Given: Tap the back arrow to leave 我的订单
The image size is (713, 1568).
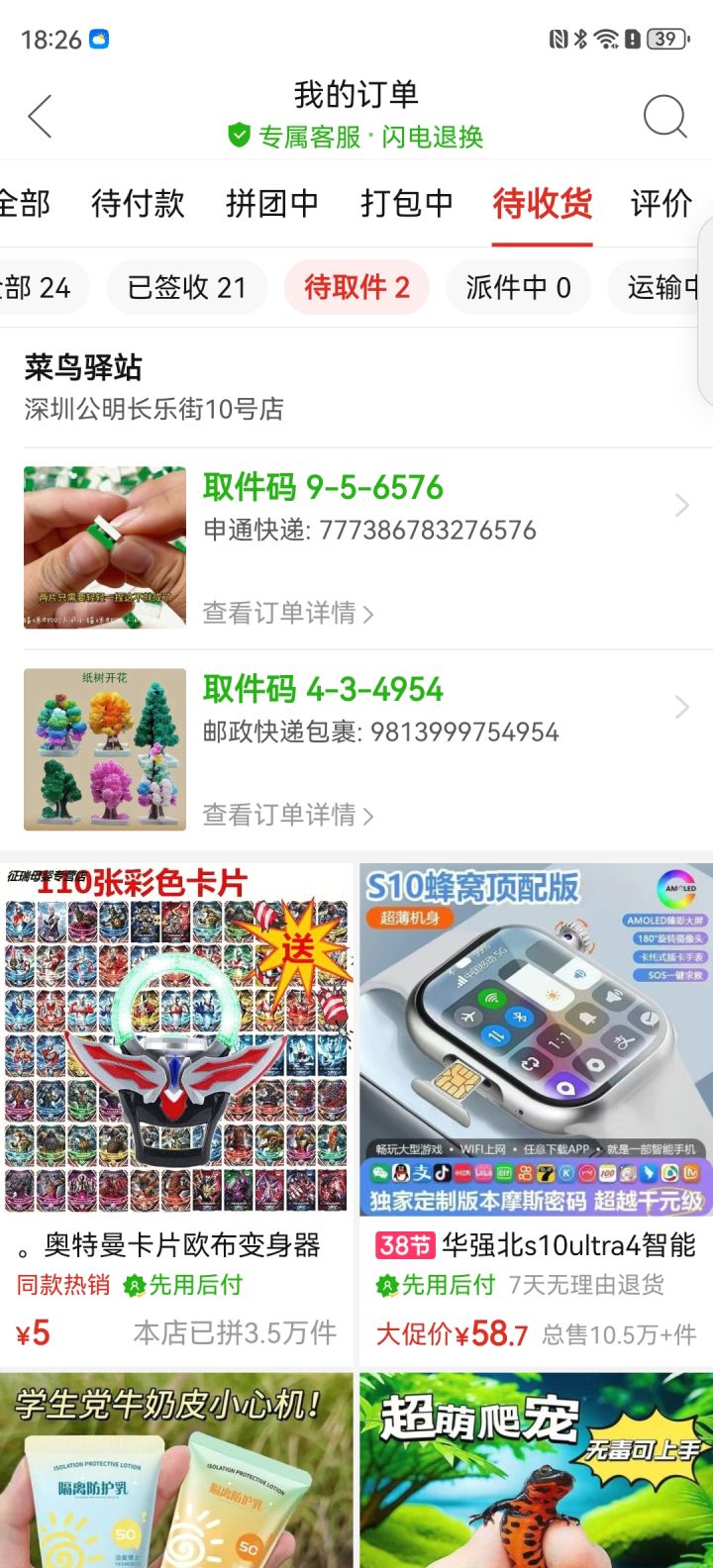Looking at the screenshot, I should point(40,115).
